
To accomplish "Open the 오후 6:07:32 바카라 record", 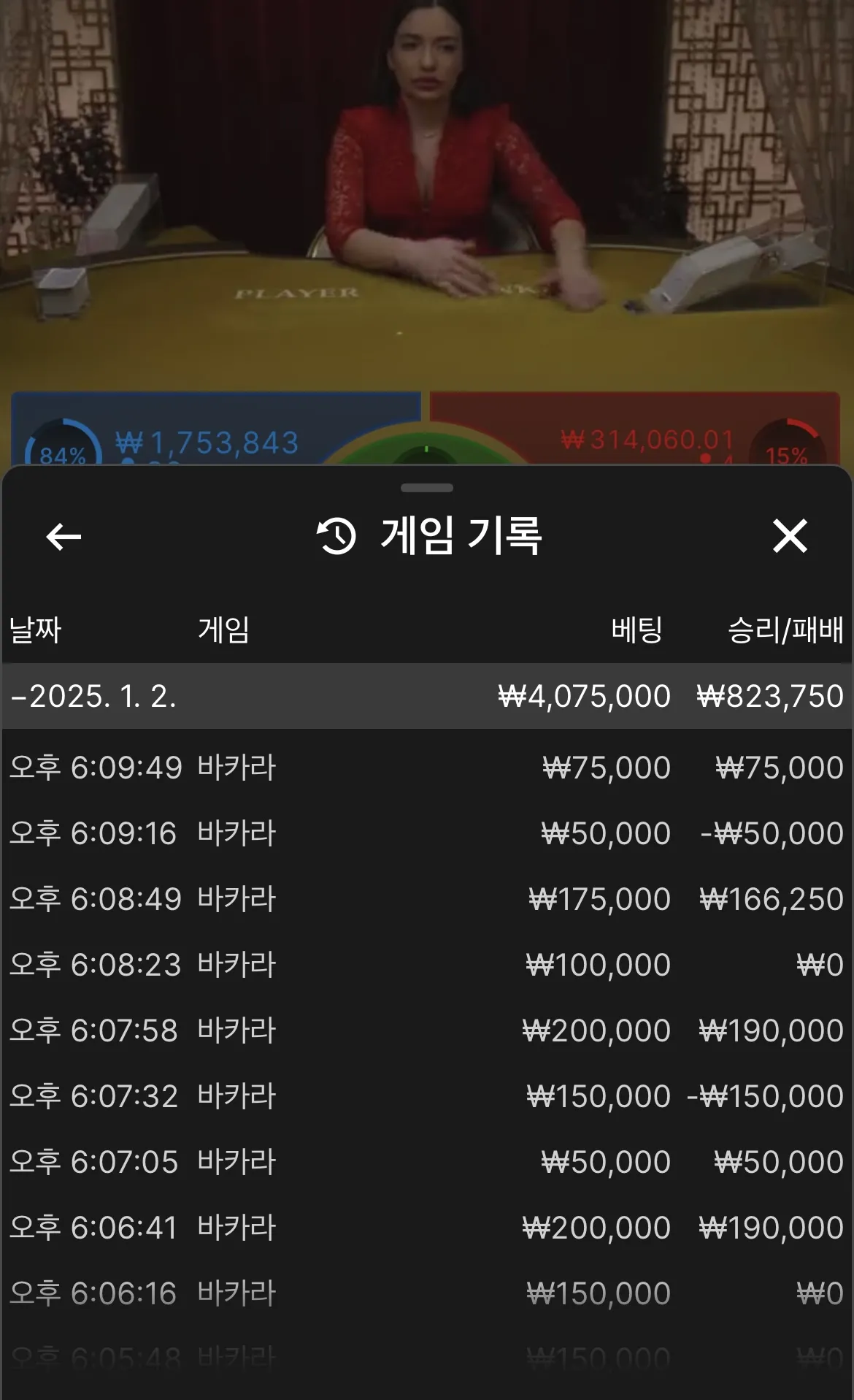I will 426,1096.
